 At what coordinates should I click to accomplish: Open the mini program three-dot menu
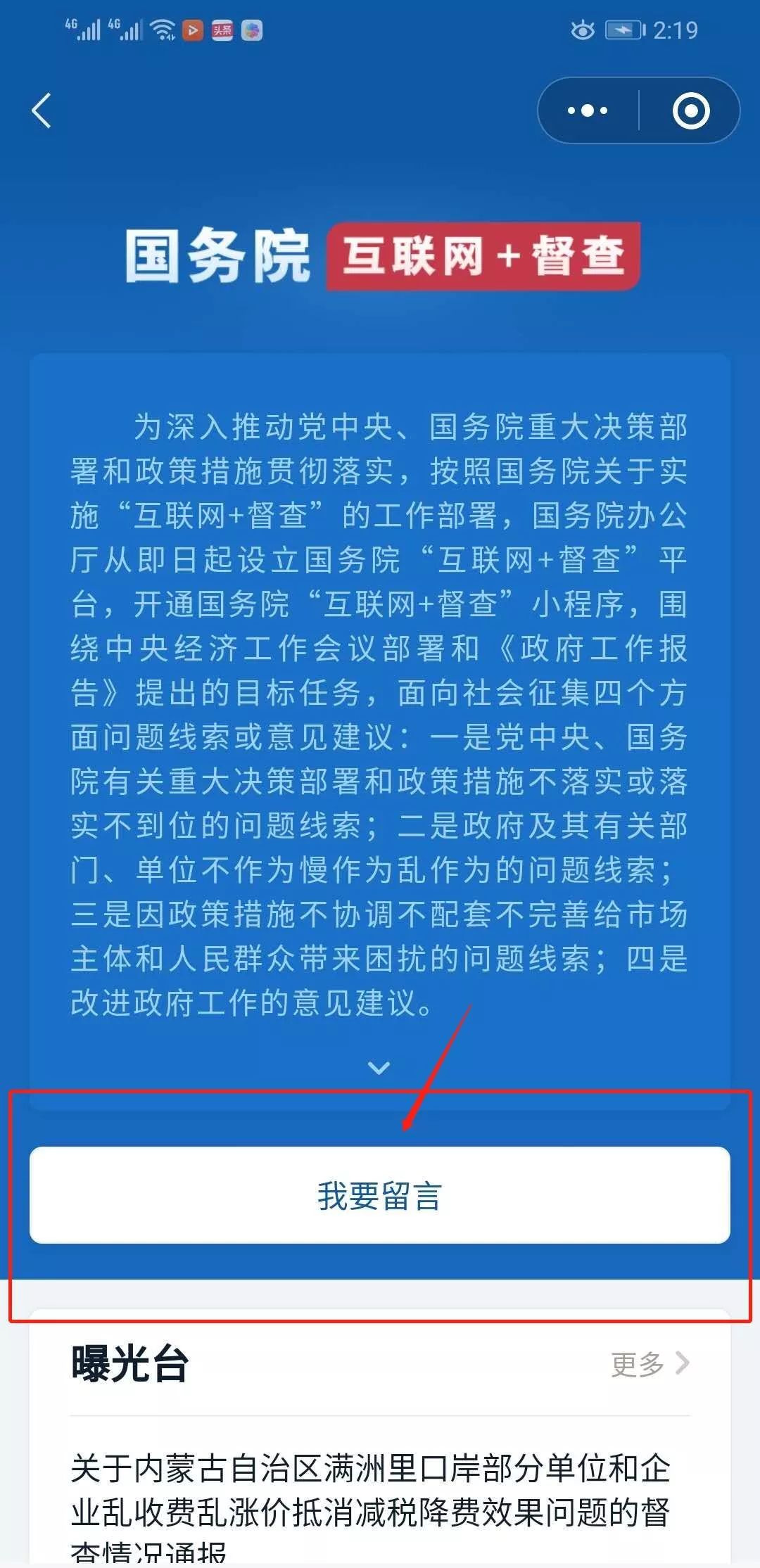tap(588, 111)
